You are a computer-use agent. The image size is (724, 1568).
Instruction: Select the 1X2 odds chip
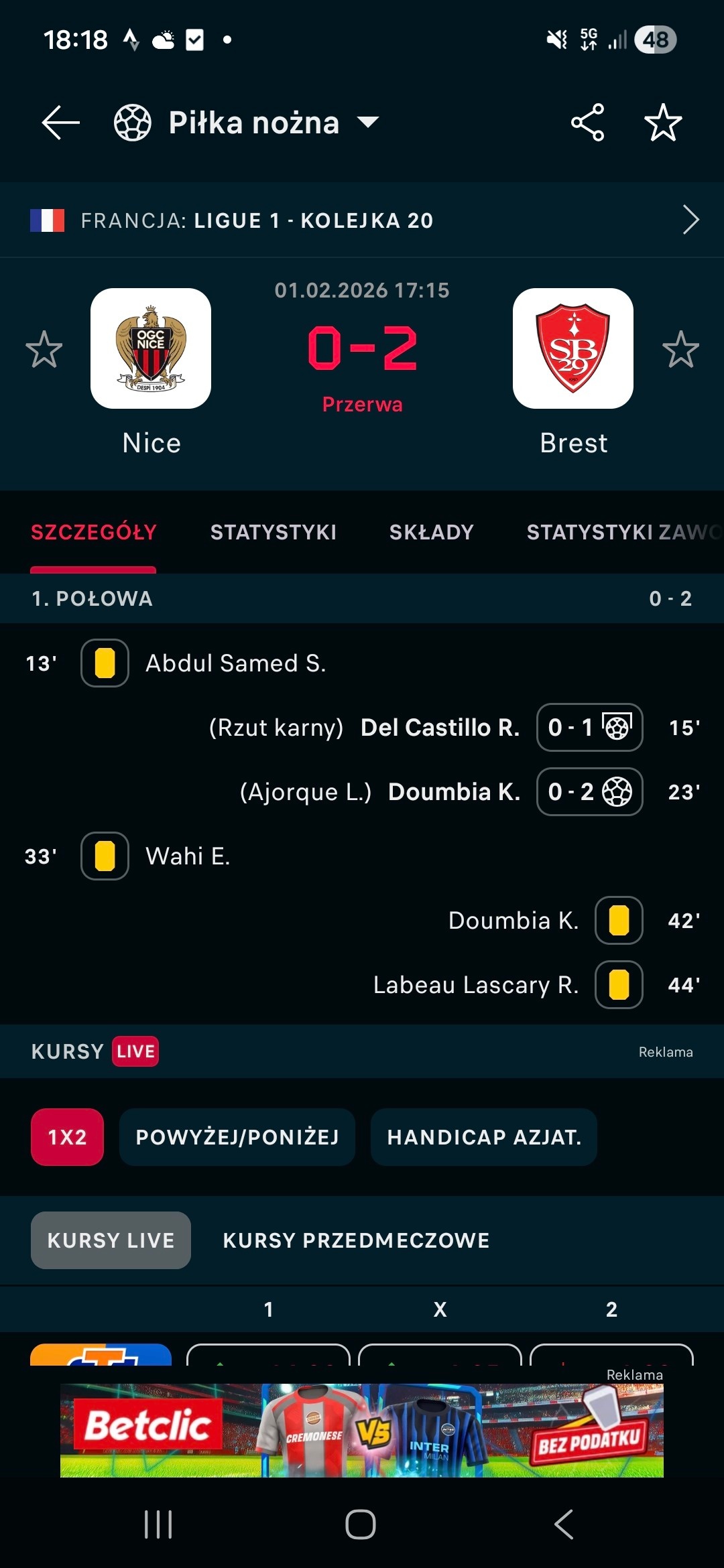pos(67,1137)
